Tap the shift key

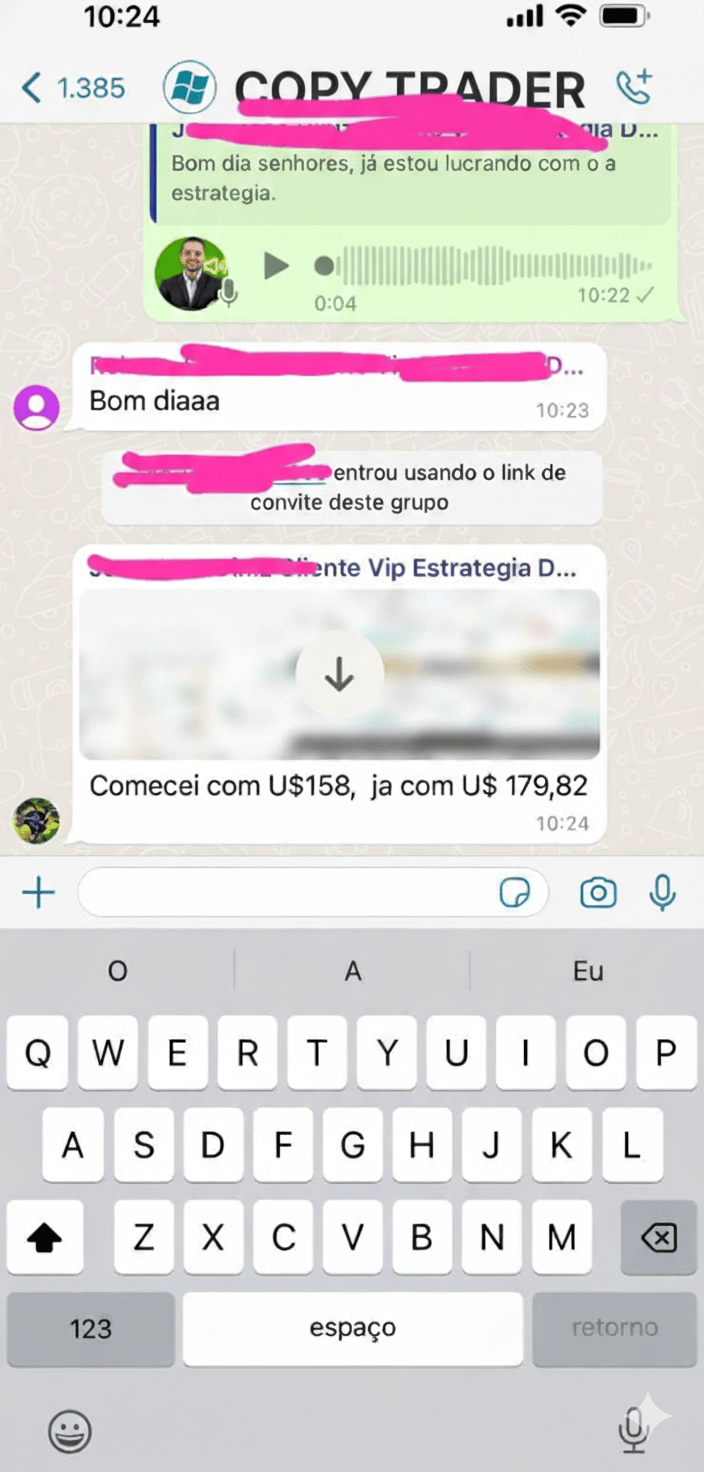44,1239
